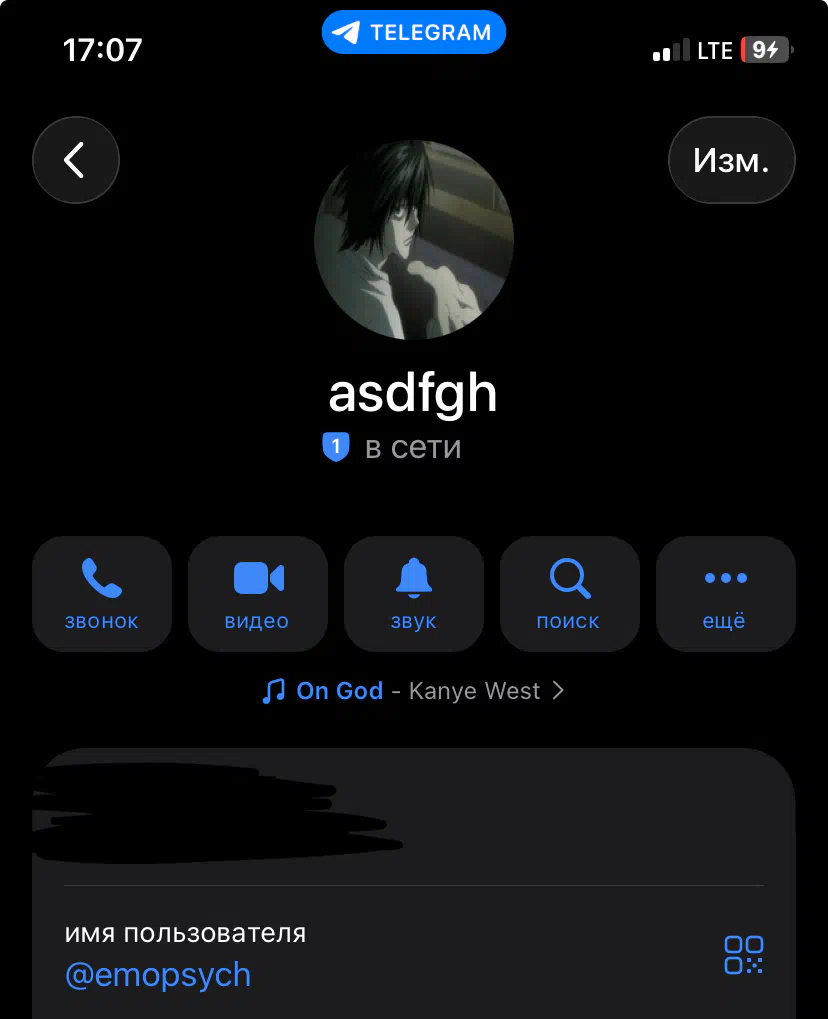Search in chat with поиск
Viewport: 828px width, 1019px height.
pyautogui.click(x=569, y=594)
